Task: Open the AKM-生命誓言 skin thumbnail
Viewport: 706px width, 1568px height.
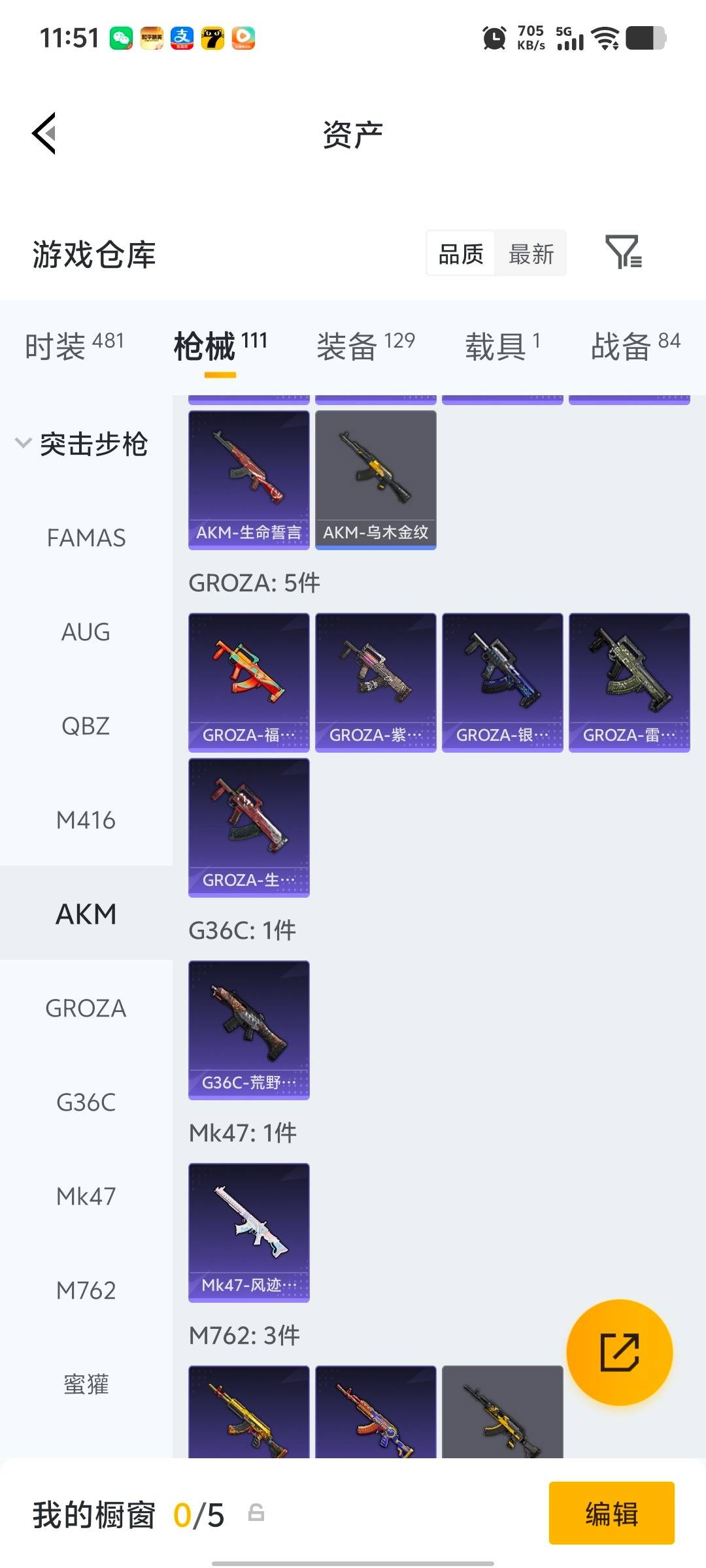Action: click(248, 479)
